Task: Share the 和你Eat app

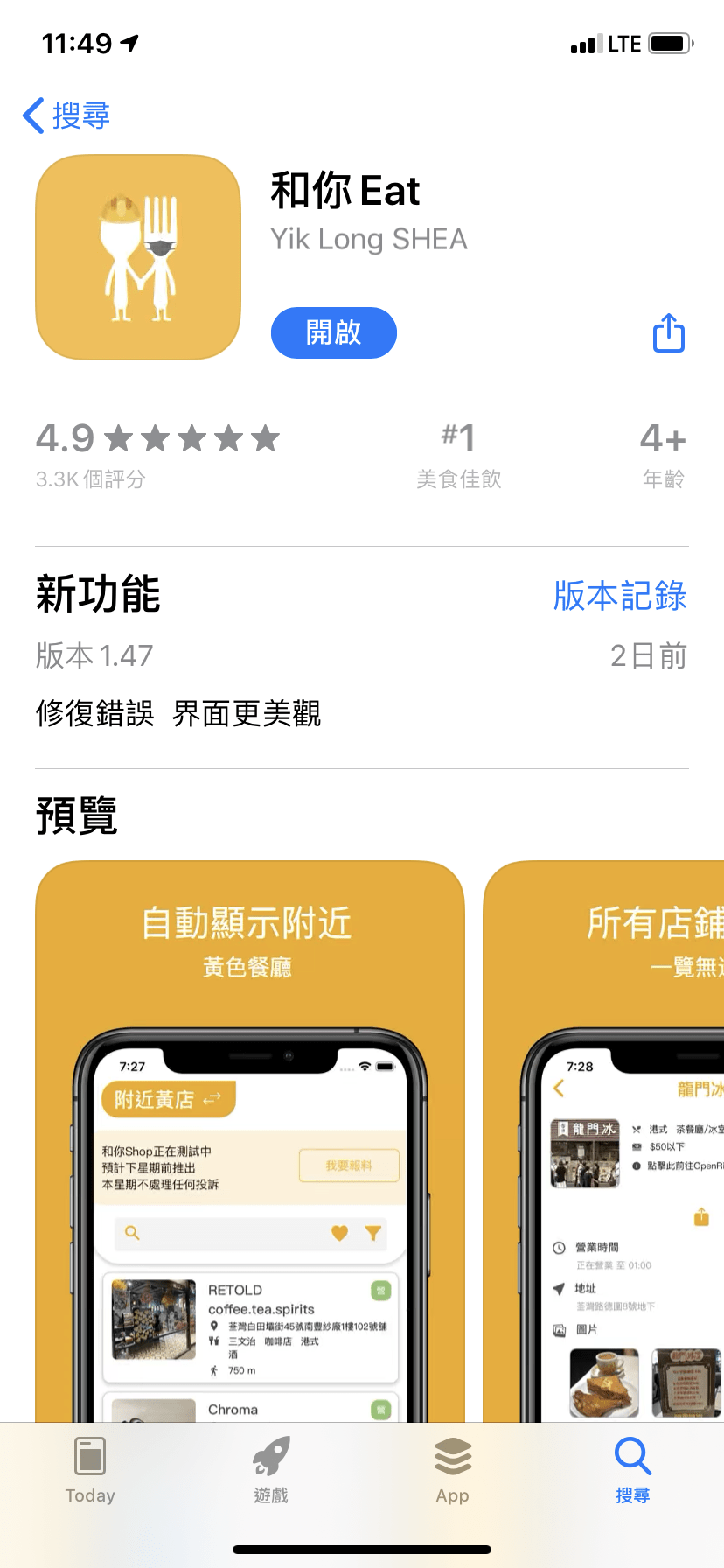Action: [669, 333]
